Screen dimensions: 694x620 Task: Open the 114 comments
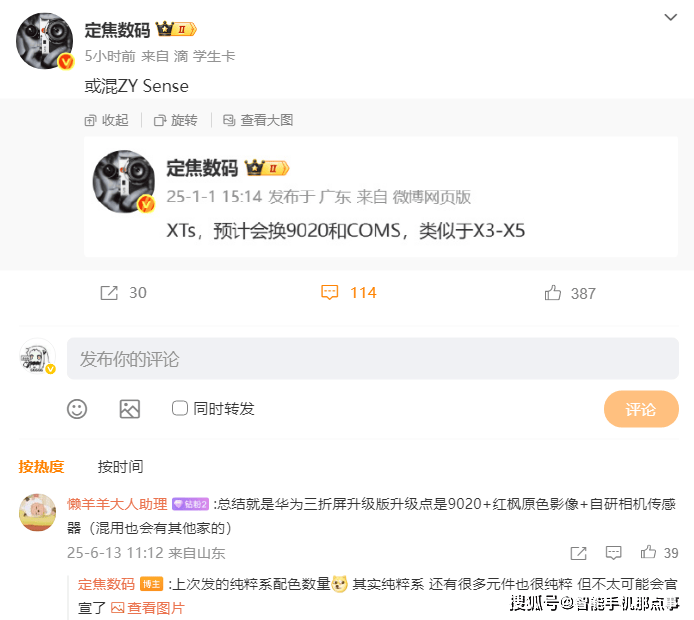348,293
